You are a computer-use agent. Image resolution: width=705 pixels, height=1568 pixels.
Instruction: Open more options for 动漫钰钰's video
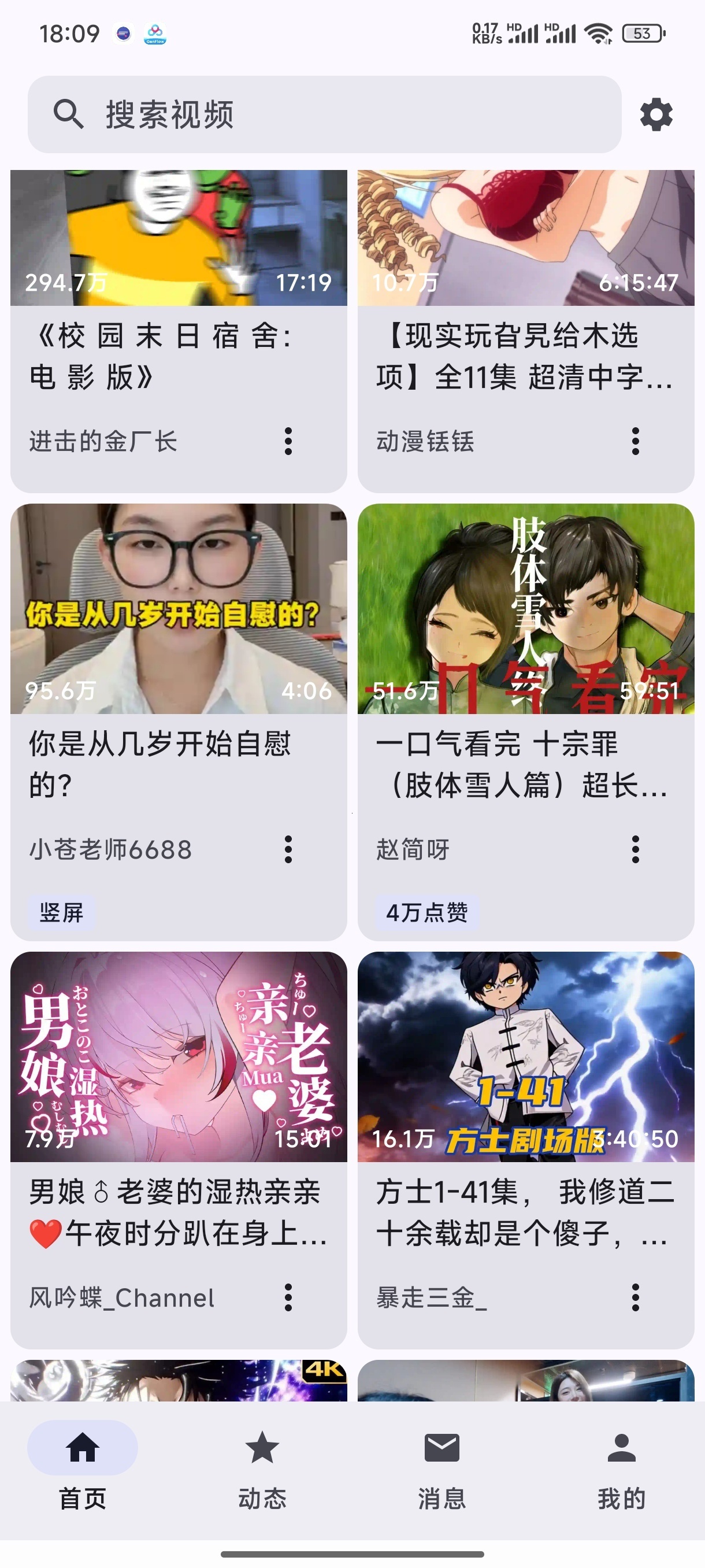(636, 441)
